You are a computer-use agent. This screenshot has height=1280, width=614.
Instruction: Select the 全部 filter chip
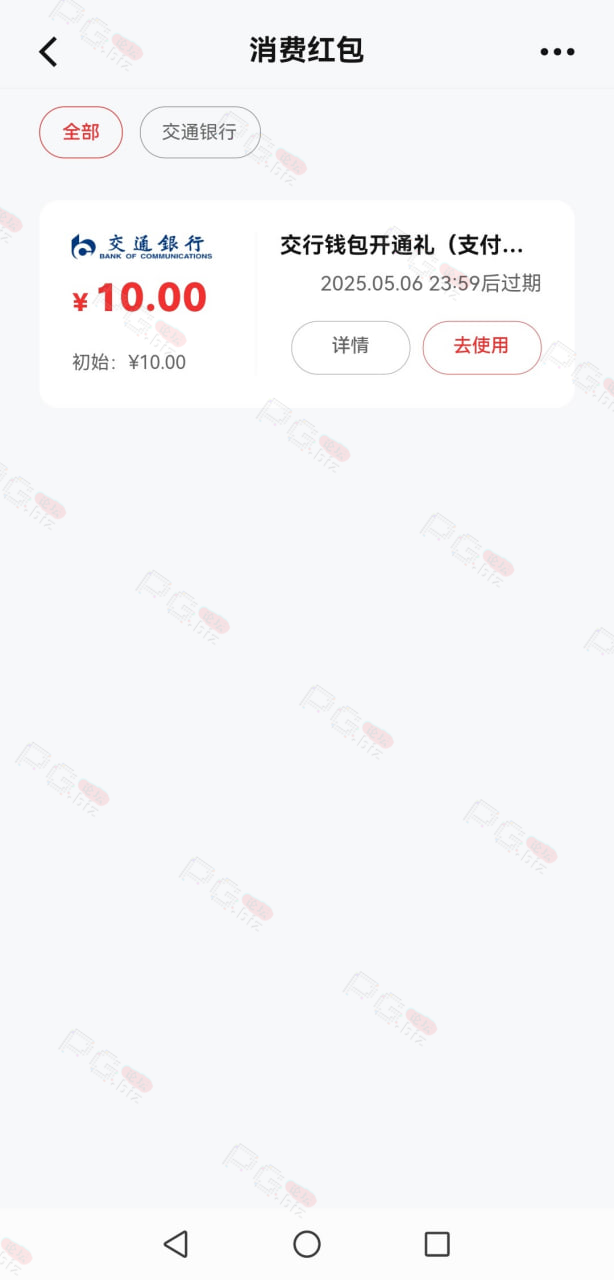81,132
